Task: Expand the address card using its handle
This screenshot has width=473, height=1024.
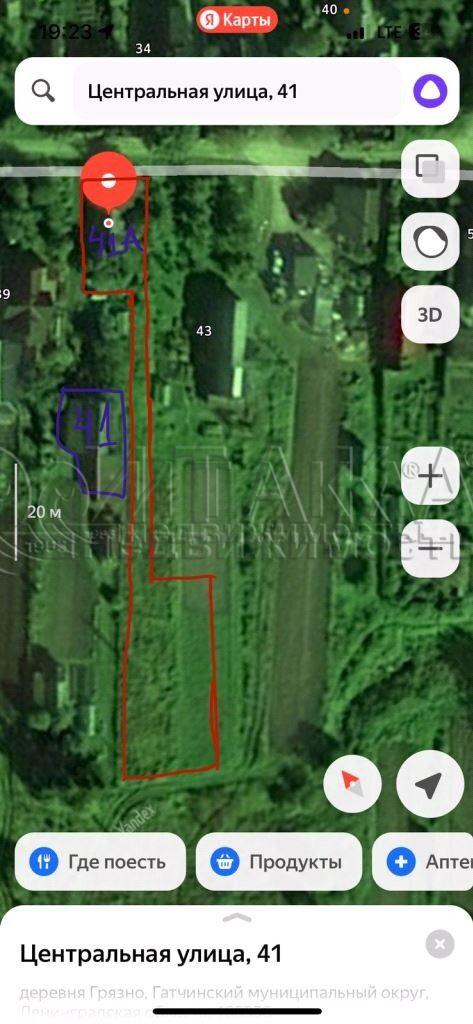Action: 236,918
